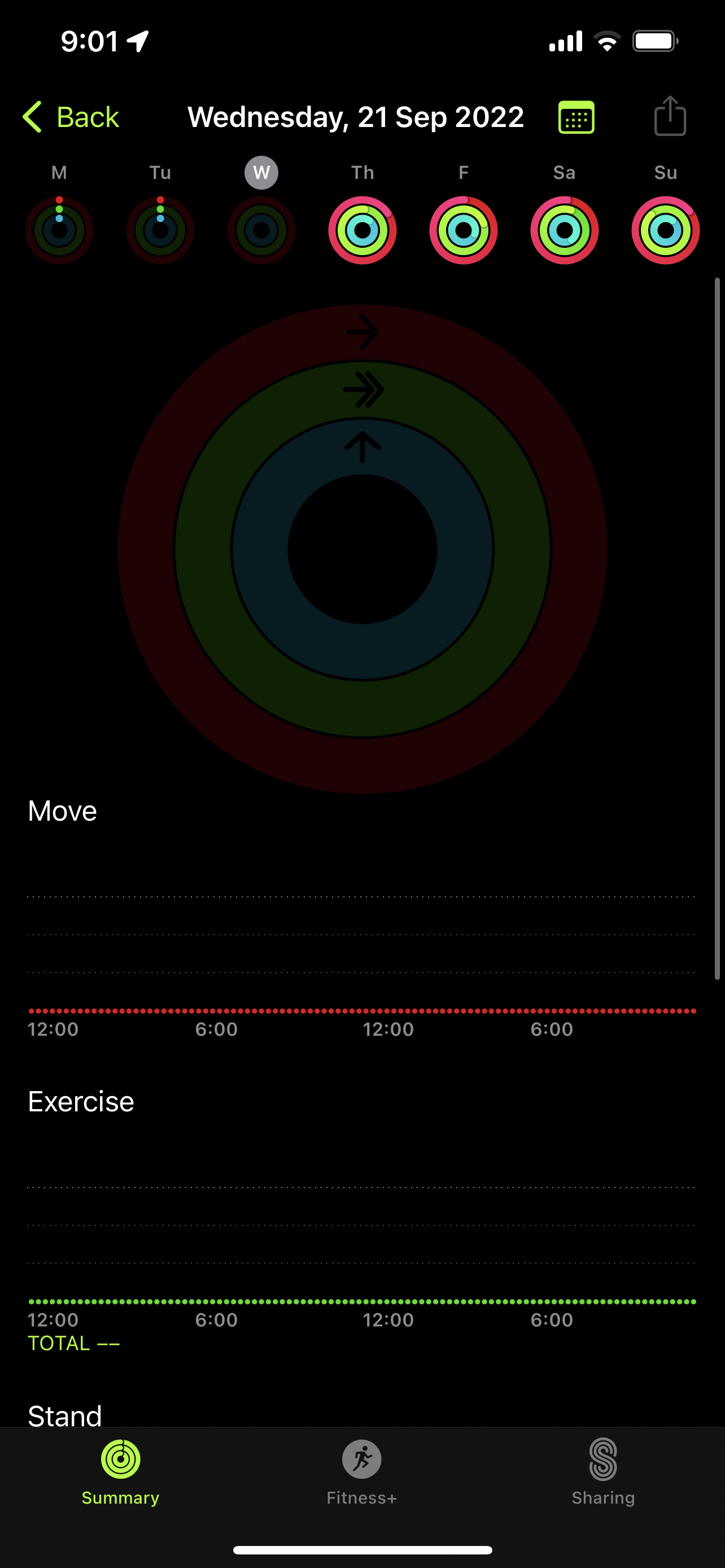
Task: Open the calendar view icon
Action: tap(576, 116)
